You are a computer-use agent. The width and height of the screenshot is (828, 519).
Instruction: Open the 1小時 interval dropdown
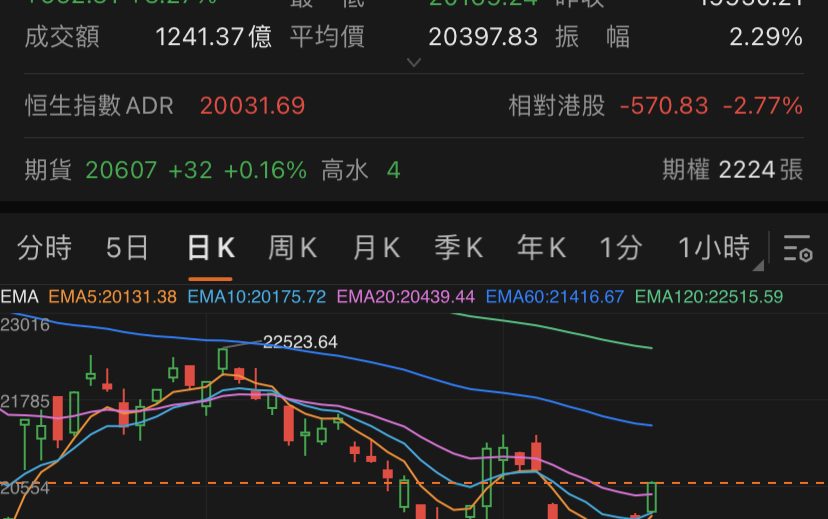(715, 248)
